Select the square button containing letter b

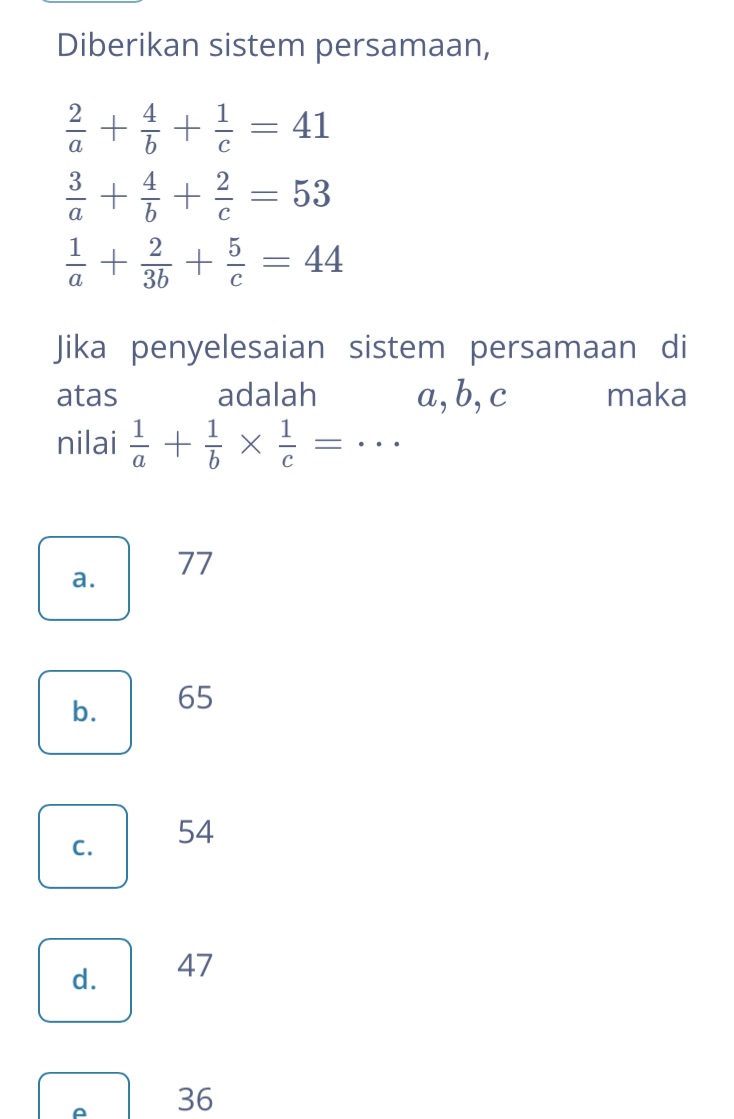[x=85, y=712]
